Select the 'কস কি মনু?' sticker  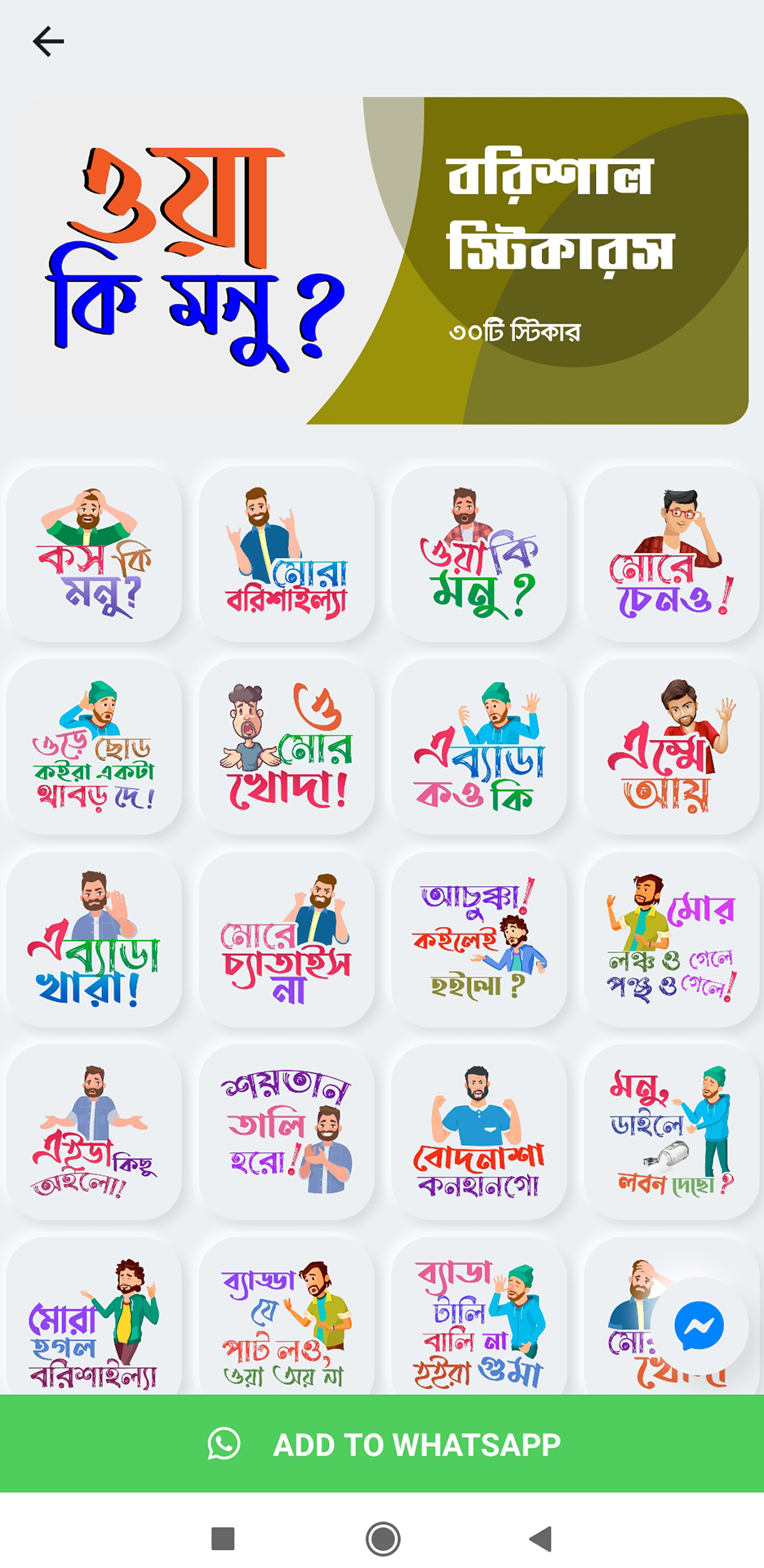point(94,554)
